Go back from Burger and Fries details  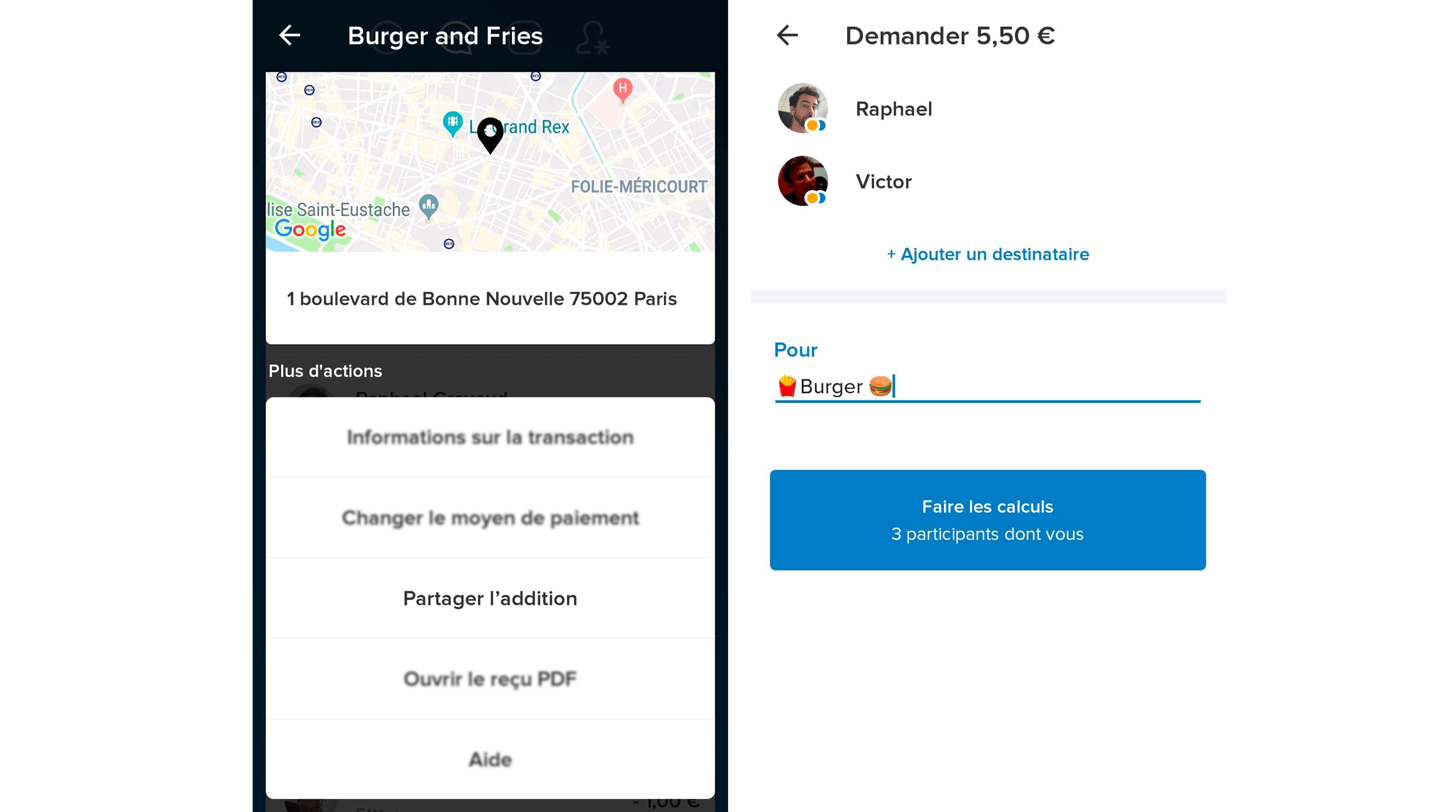(x=289, y=35)
